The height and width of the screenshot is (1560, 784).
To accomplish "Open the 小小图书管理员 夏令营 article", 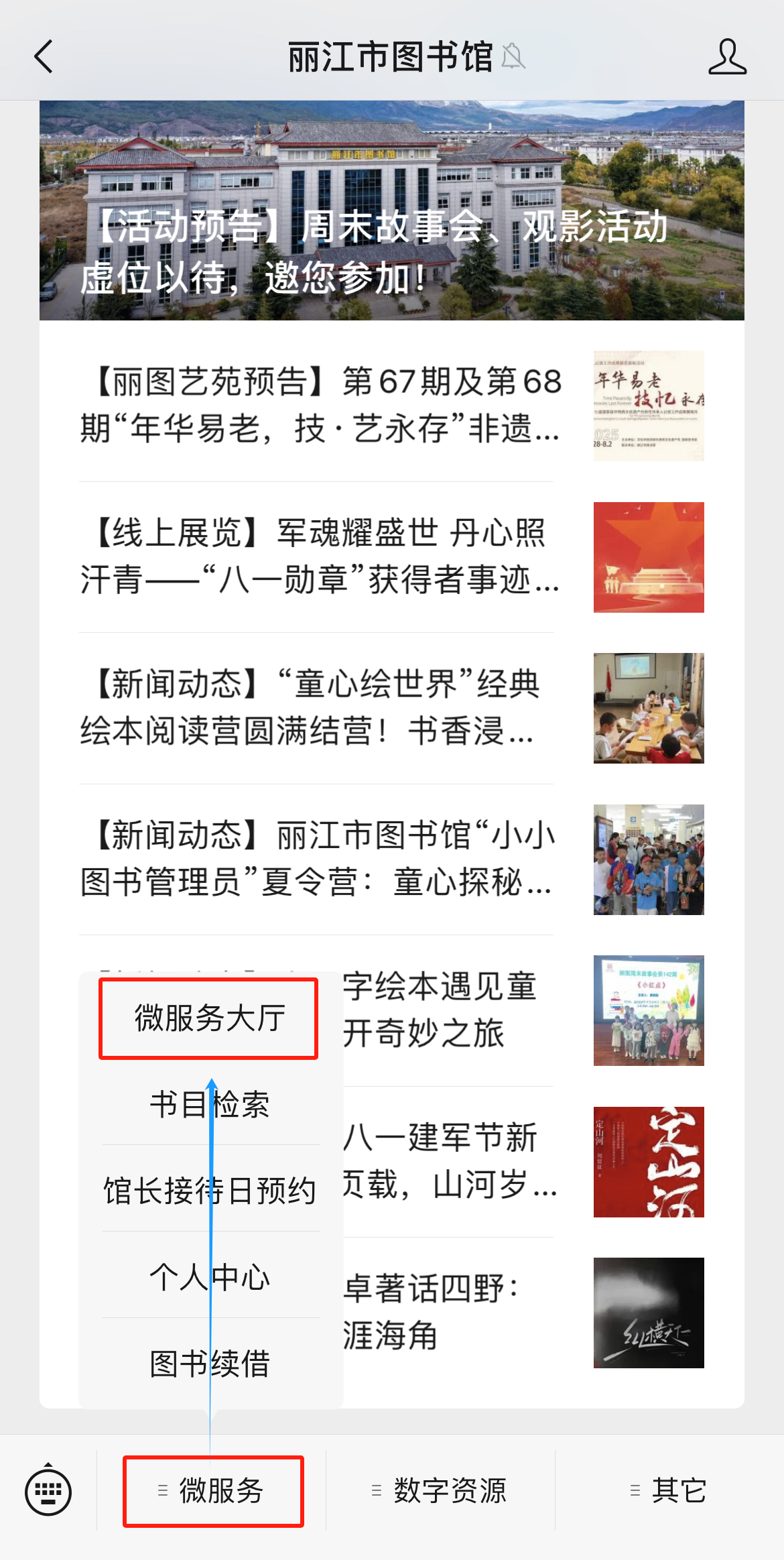I will [392, 859].
